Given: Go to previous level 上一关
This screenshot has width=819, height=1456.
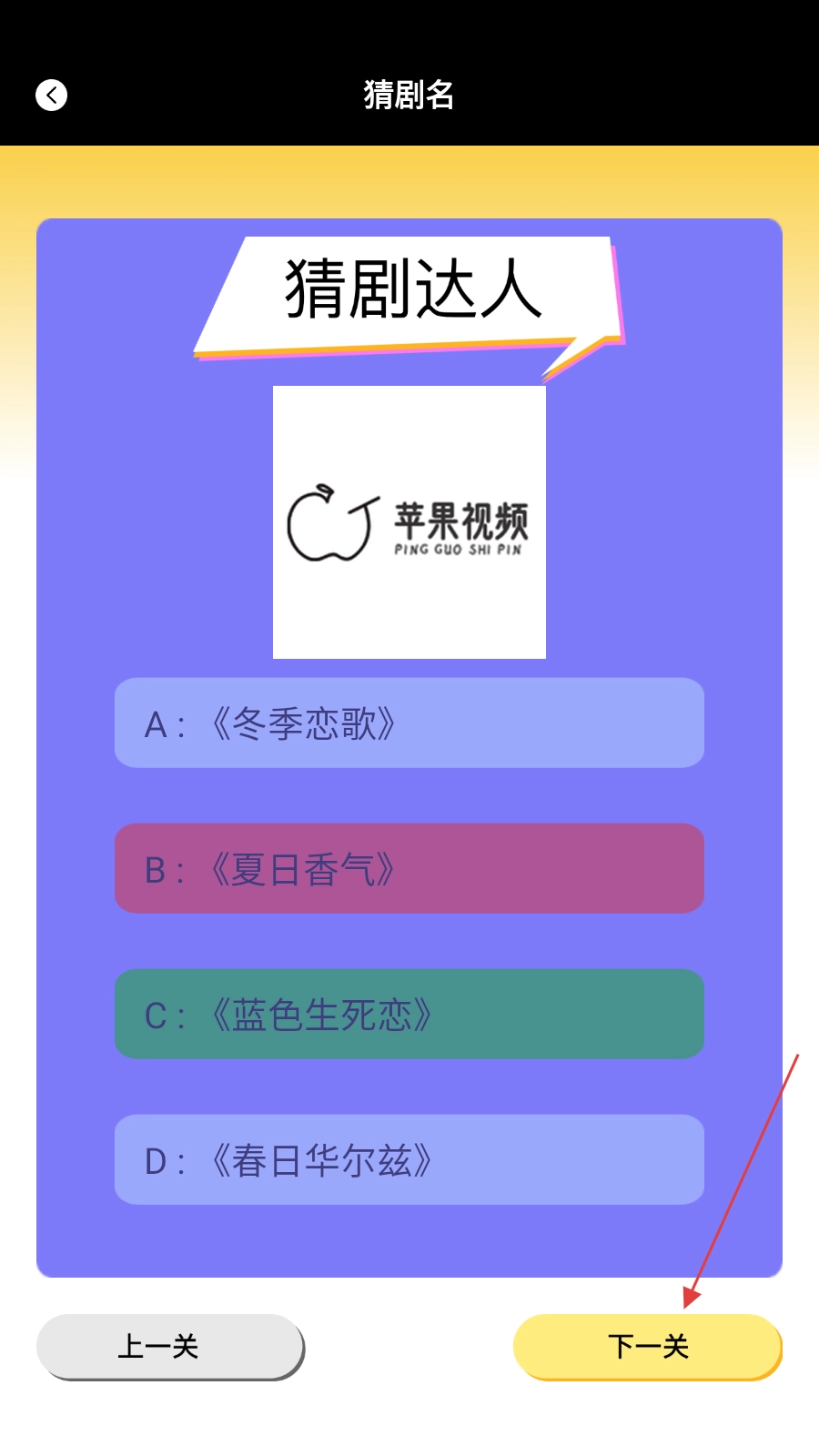Looking at the screenshot, I should (169, 1346).
